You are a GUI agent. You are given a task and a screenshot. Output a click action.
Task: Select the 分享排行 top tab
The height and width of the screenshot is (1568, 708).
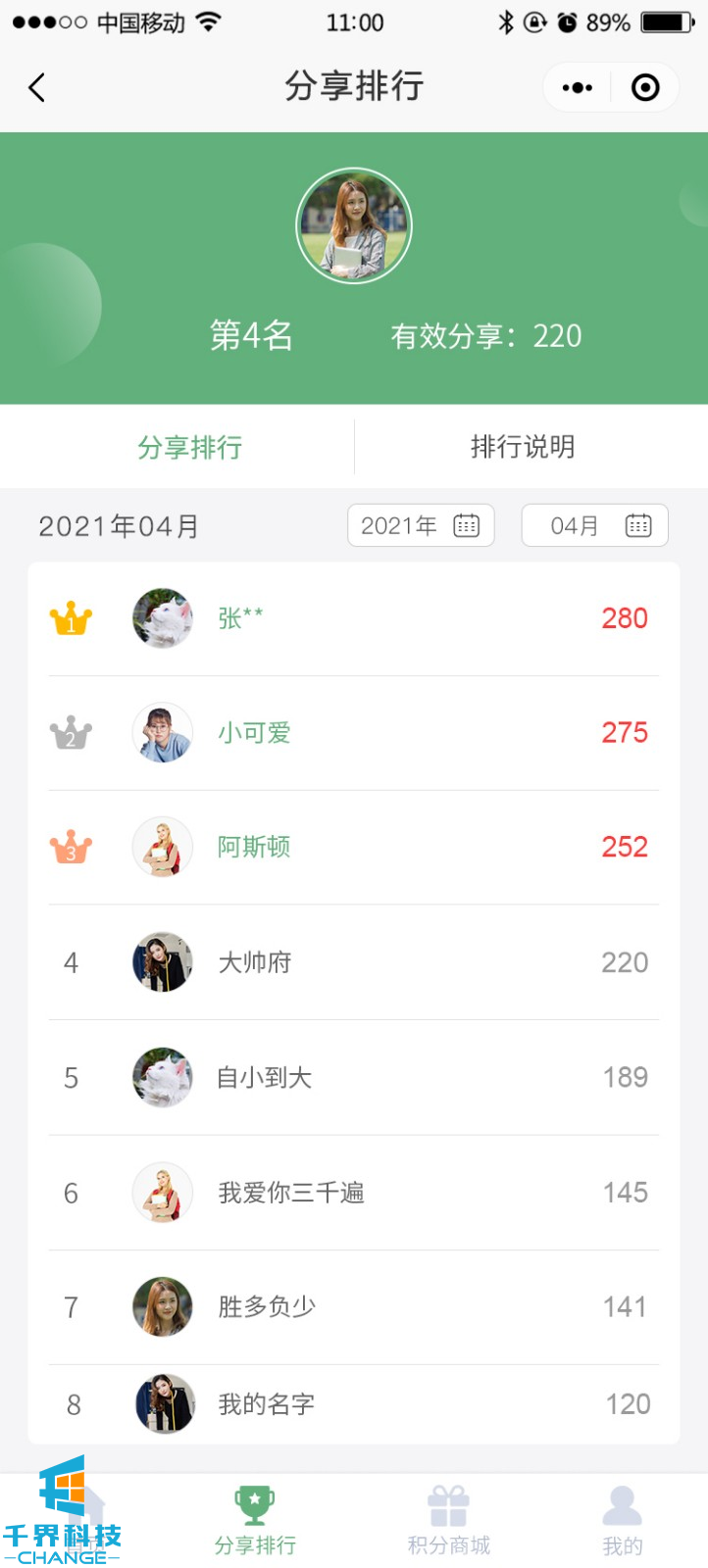tap(189, 447)
